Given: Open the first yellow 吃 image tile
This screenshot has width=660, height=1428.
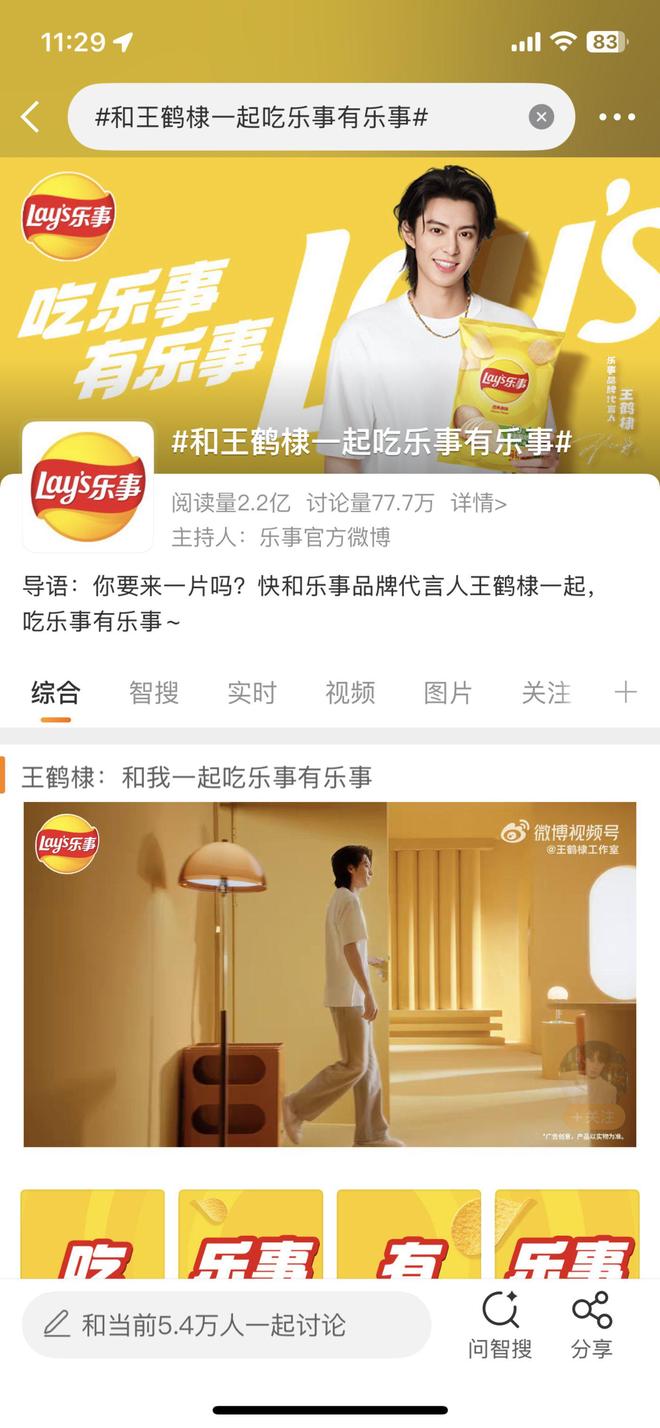Looking at the screenshot, I should pyautogui.click(x=92, y=1235).
